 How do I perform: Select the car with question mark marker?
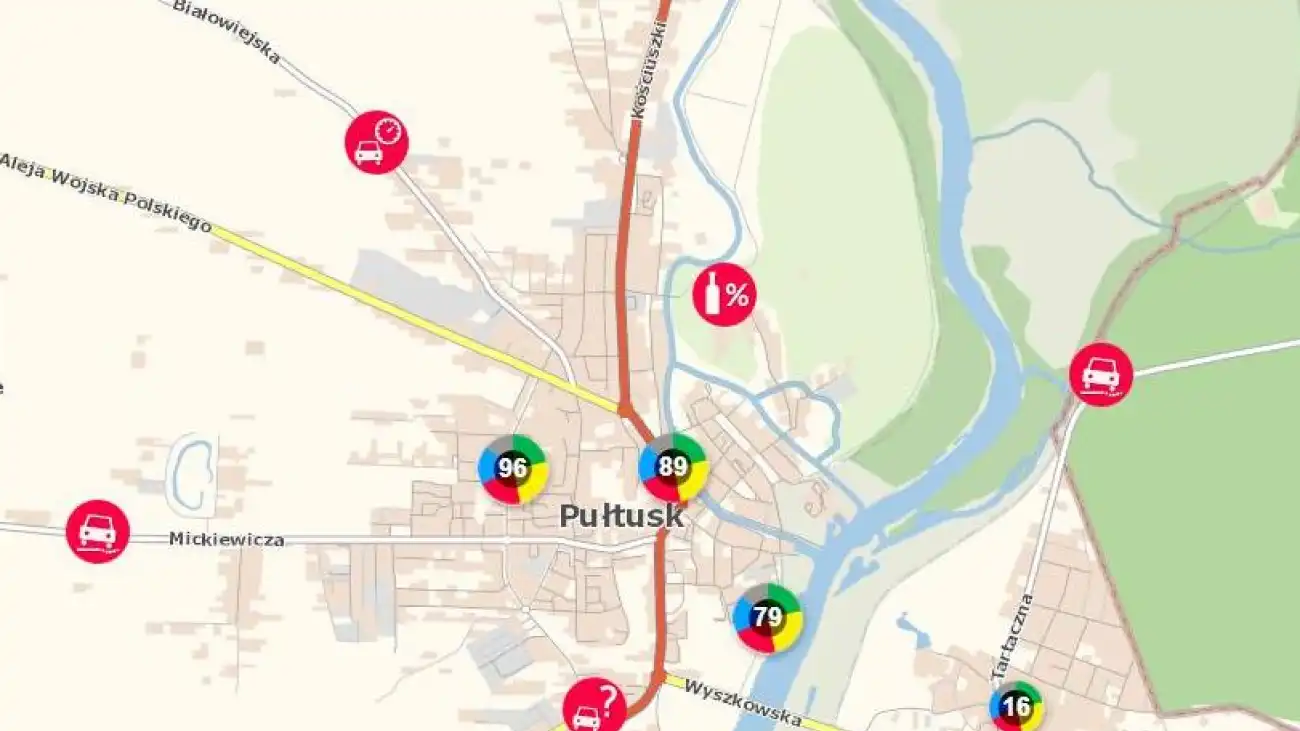(x=595, y=708)
